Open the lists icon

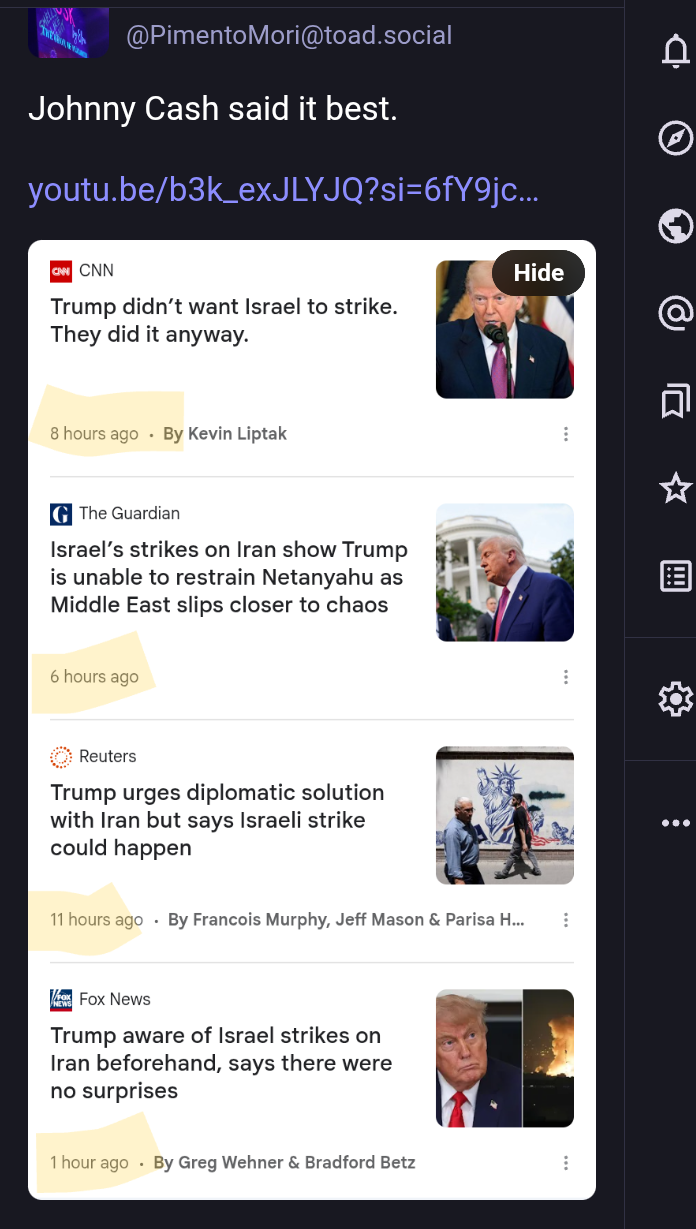pos(676,576)
